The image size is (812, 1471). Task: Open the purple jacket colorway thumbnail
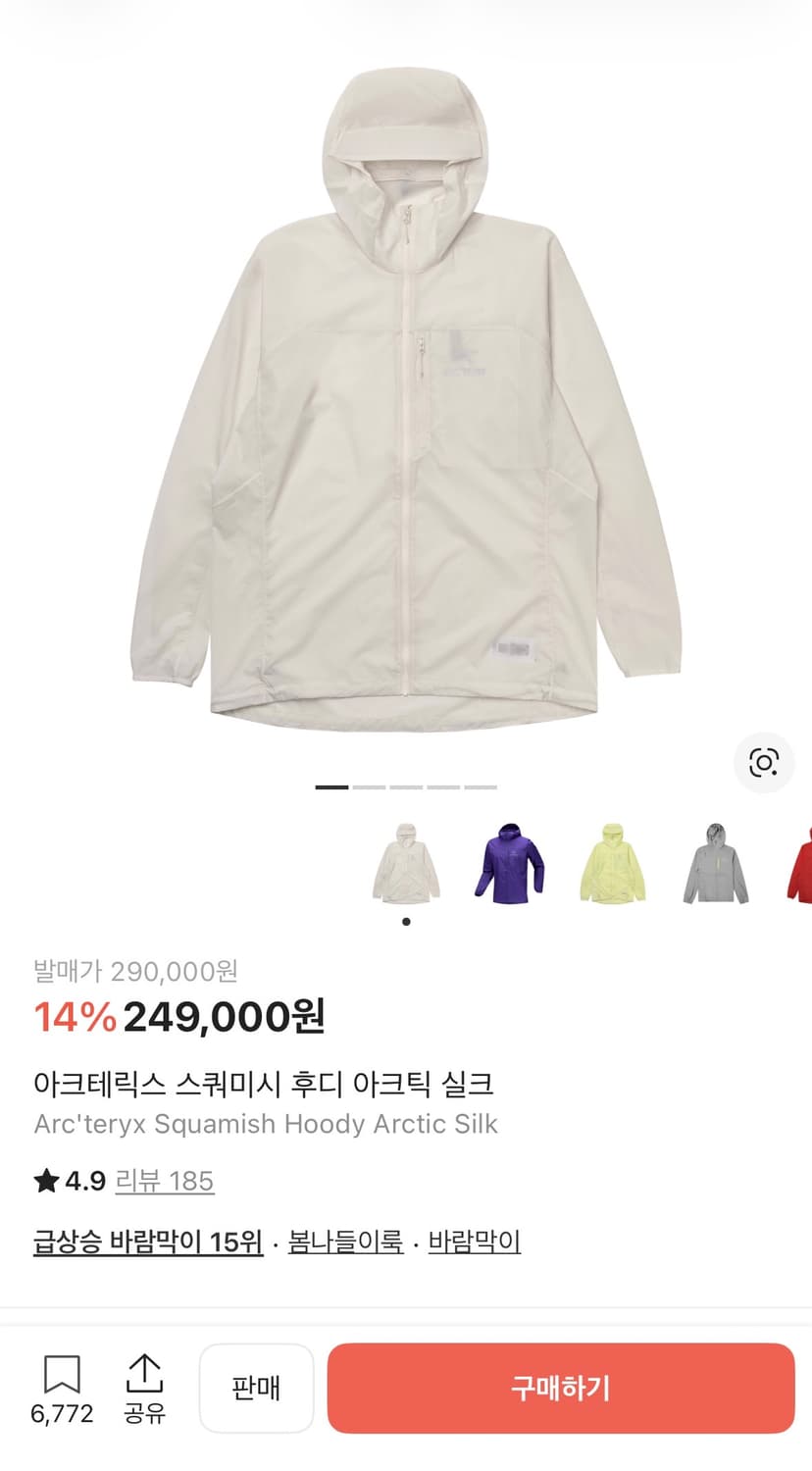coord(509,863)
